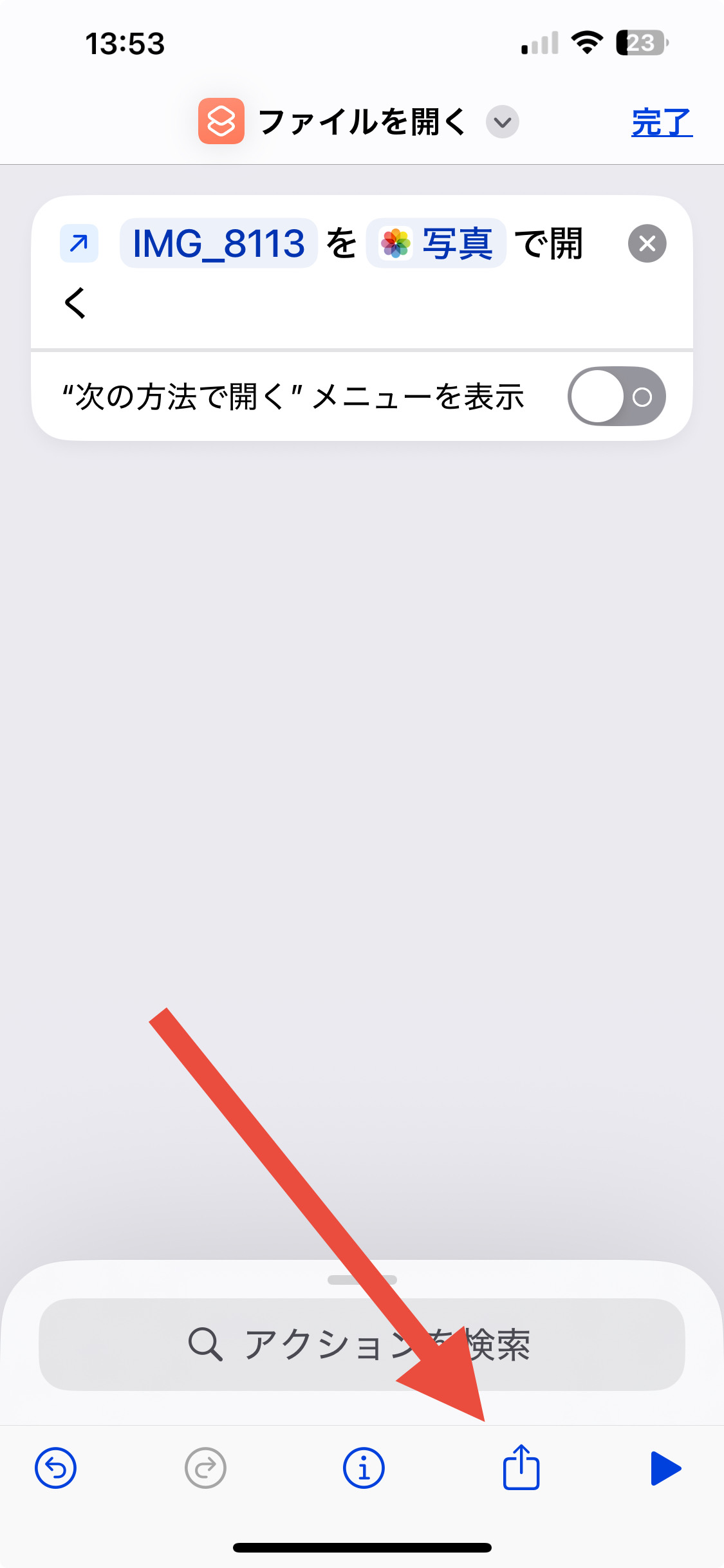Share this shortcut
This screenshot has height=1568, width=724.
[x=521, y=1467]
